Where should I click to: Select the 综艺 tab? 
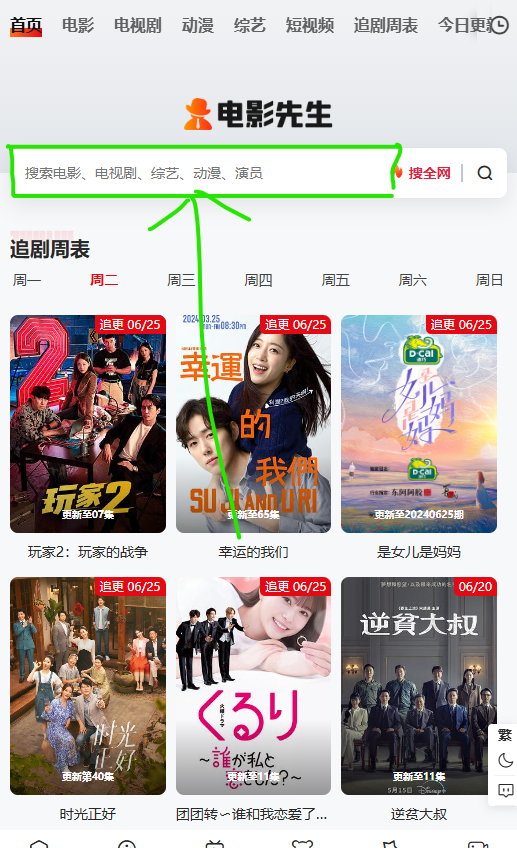(x=250, y=25)
